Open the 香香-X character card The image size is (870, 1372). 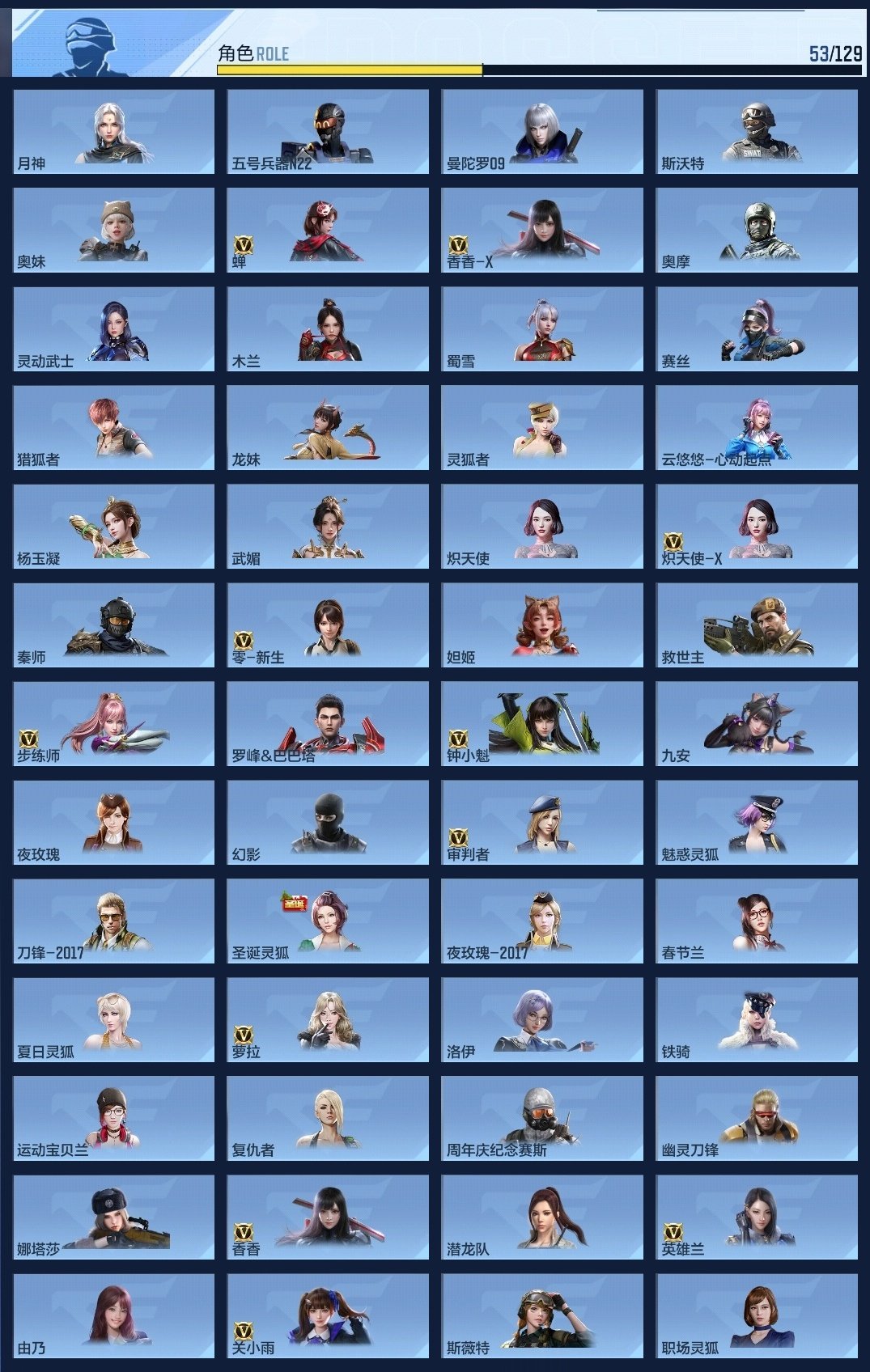click(x=542, y=230)
